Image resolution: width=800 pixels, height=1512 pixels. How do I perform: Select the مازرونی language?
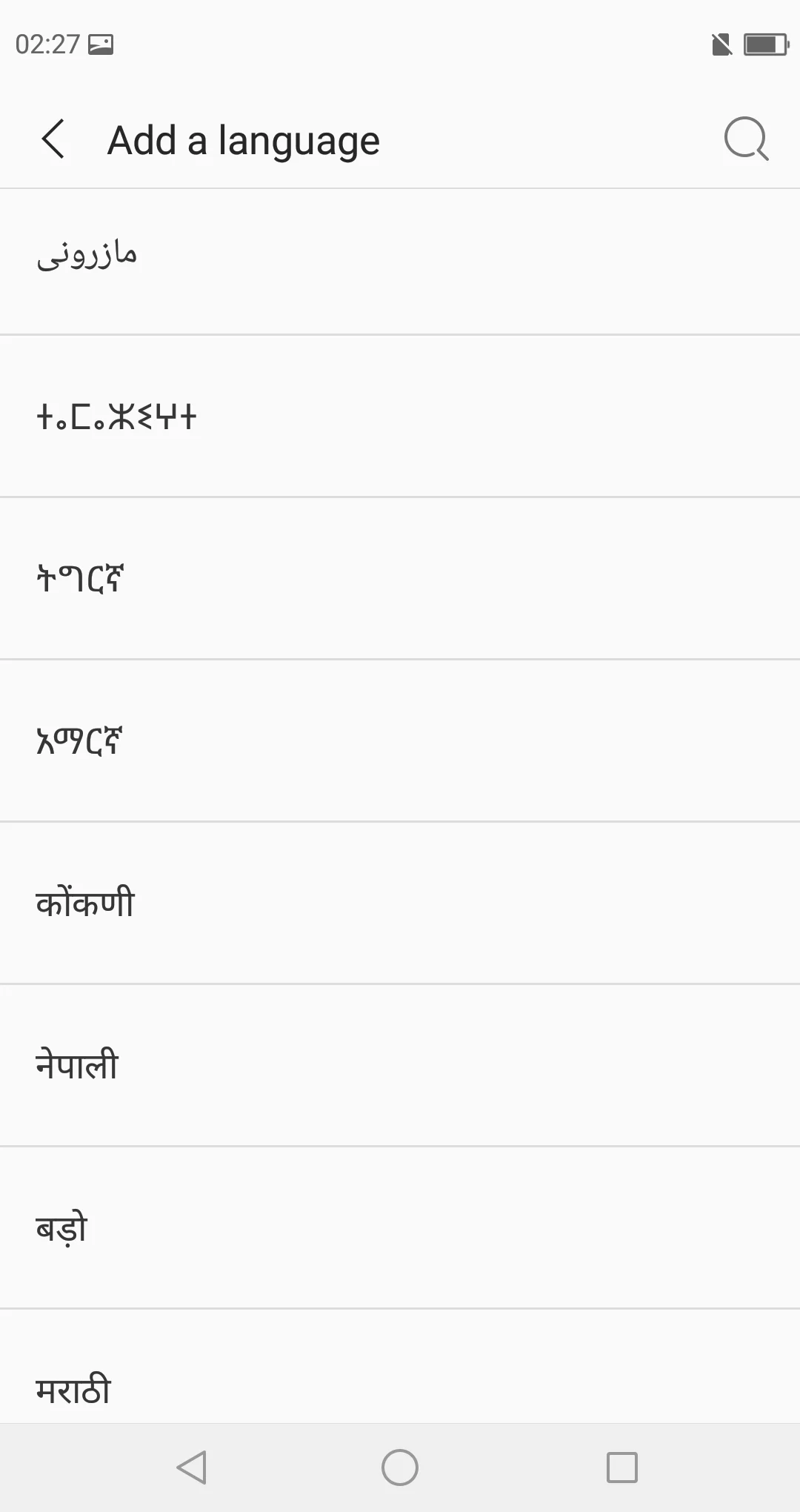(x=400, y=262)
